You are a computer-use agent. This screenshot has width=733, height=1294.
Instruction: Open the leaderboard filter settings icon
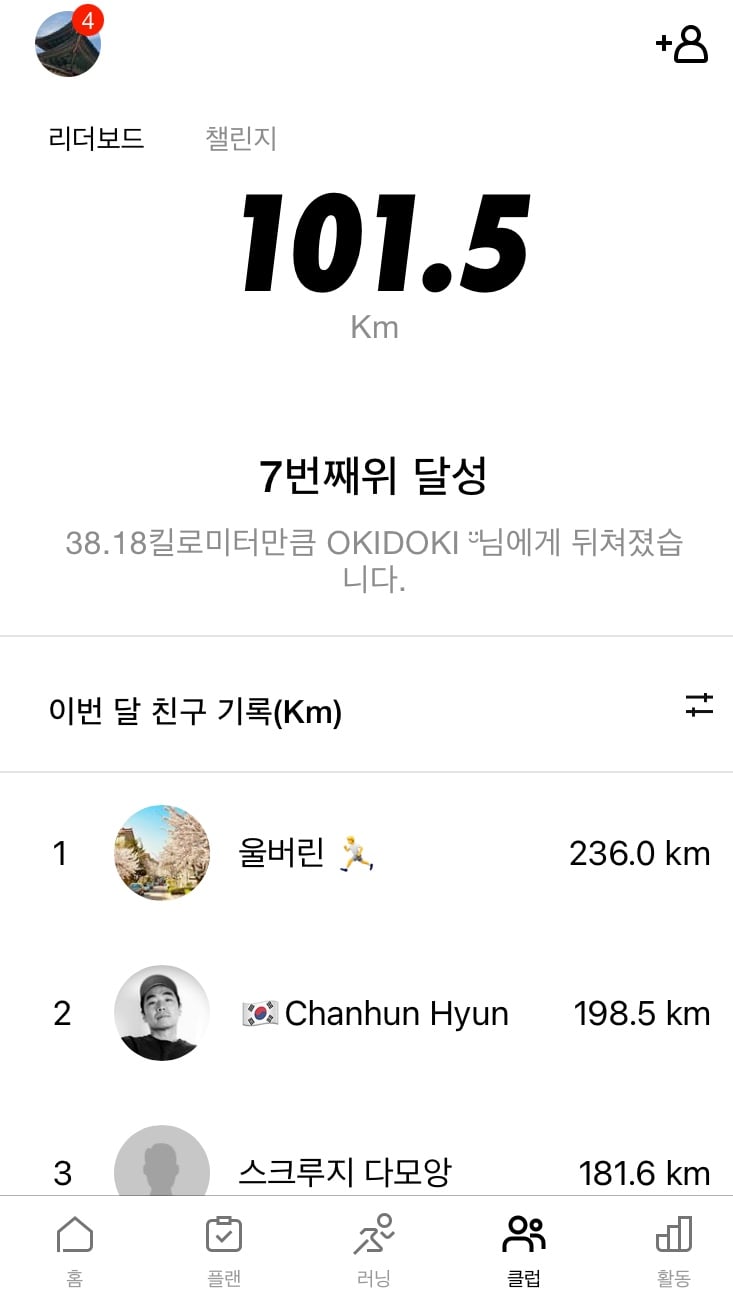(699, 704)
